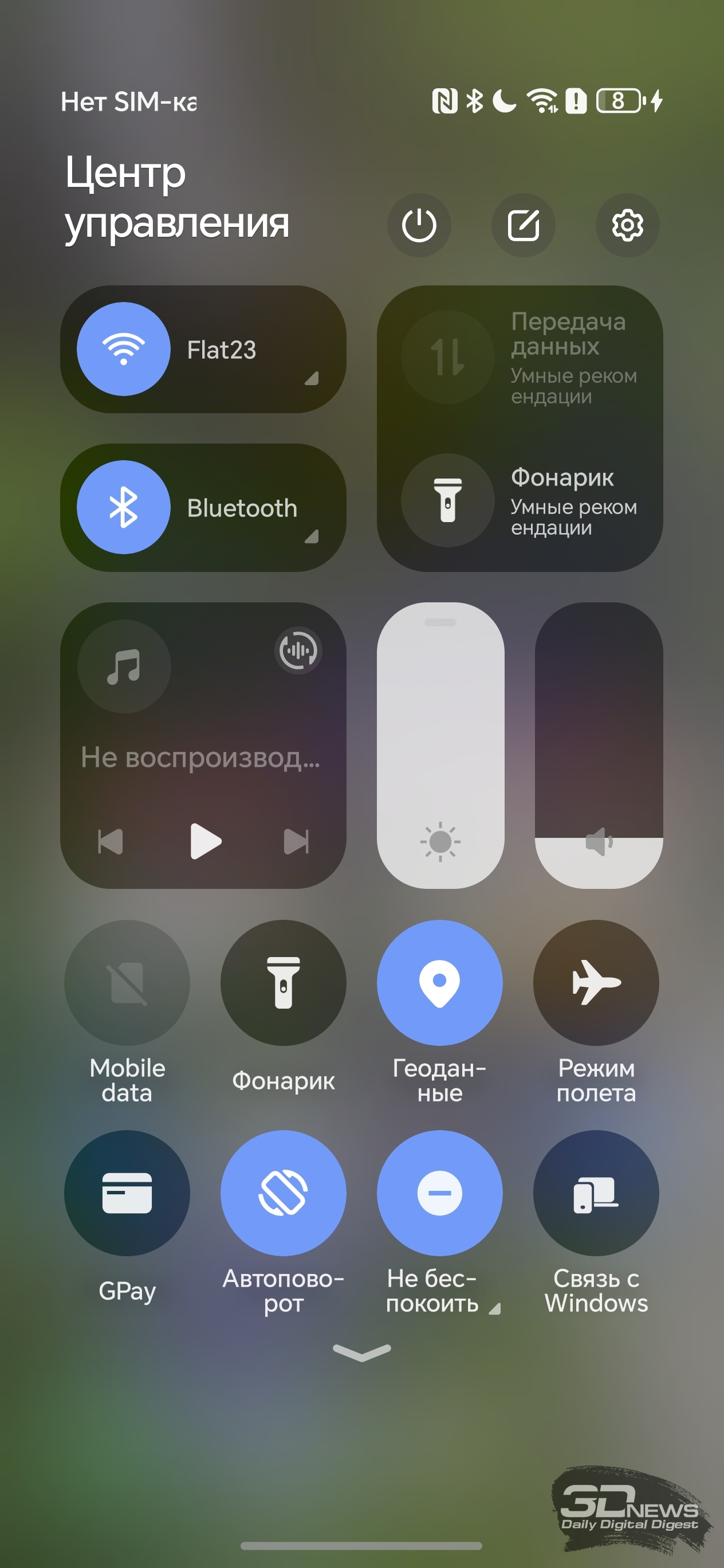Image resolution: width=724 pixels, height=1568 pixels.
Task: Tap the brightness slider
Action: (440, 745)
